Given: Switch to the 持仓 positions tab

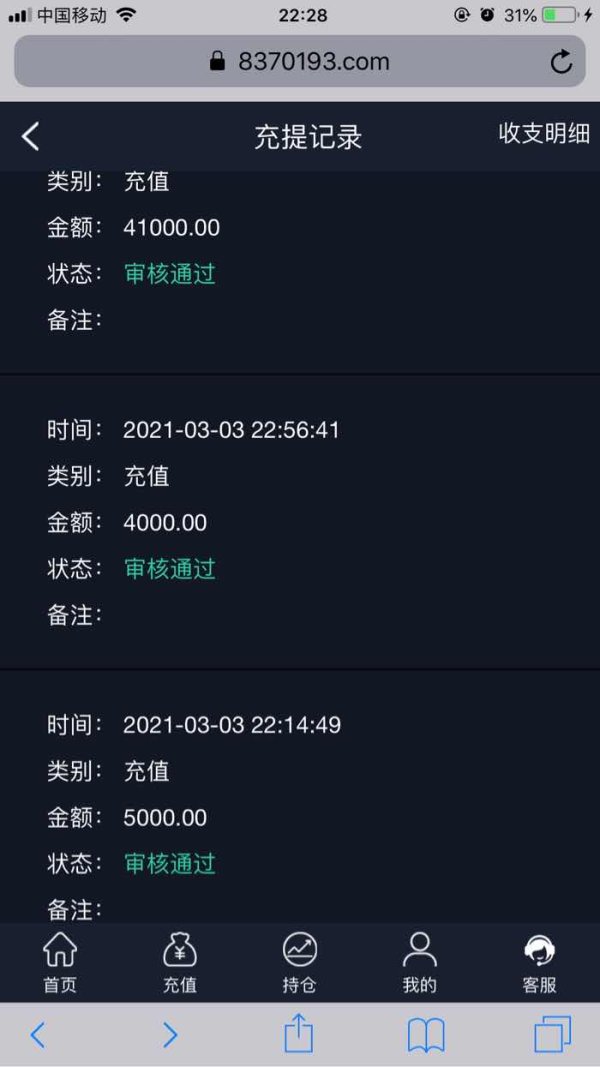Looking at the screenshot, I should pyautogui.click(x=300, y=962).
